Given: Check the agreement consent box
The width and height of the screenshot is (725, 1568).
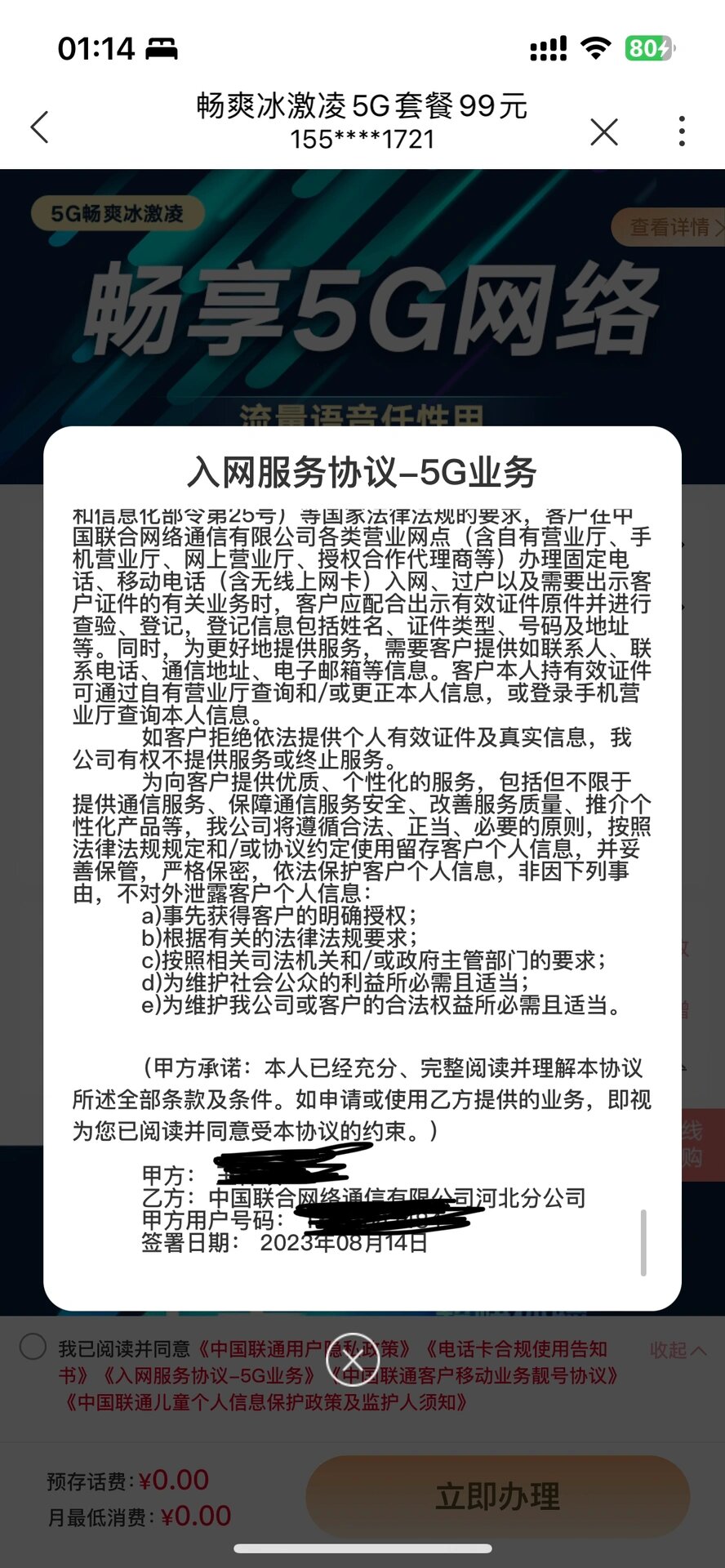Looking at the screenshot, I should (33, 1347).
